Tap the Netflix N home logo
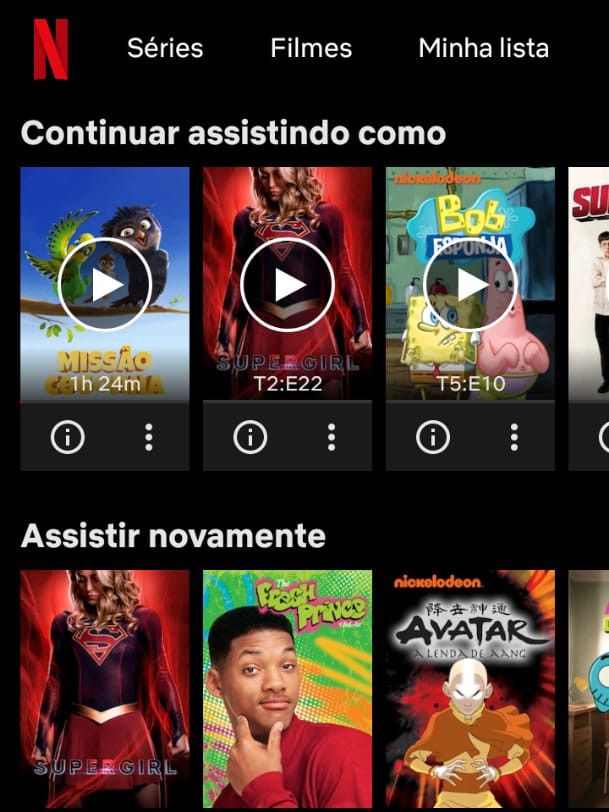 point(50,49)
